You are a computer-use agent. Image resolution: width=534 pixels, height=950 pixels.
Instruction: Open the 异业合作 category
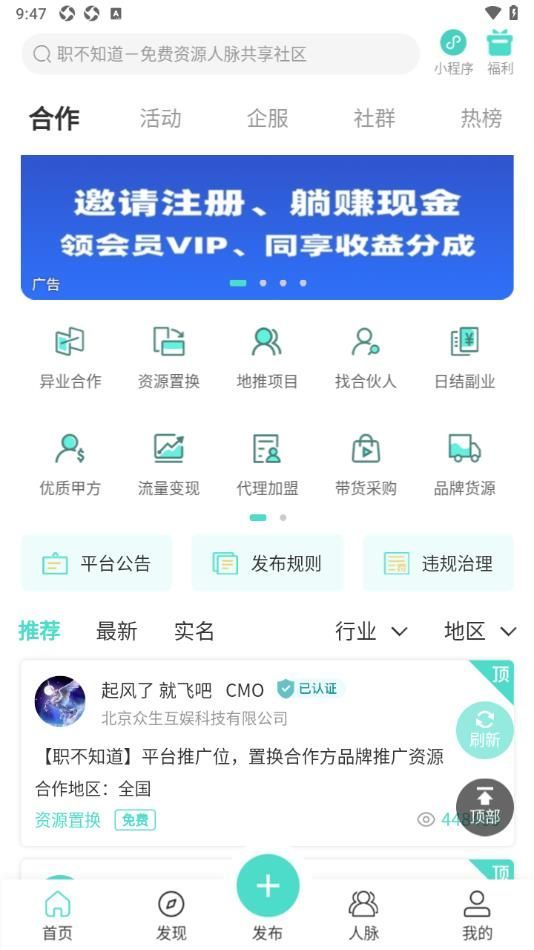[x=70, y=358]
